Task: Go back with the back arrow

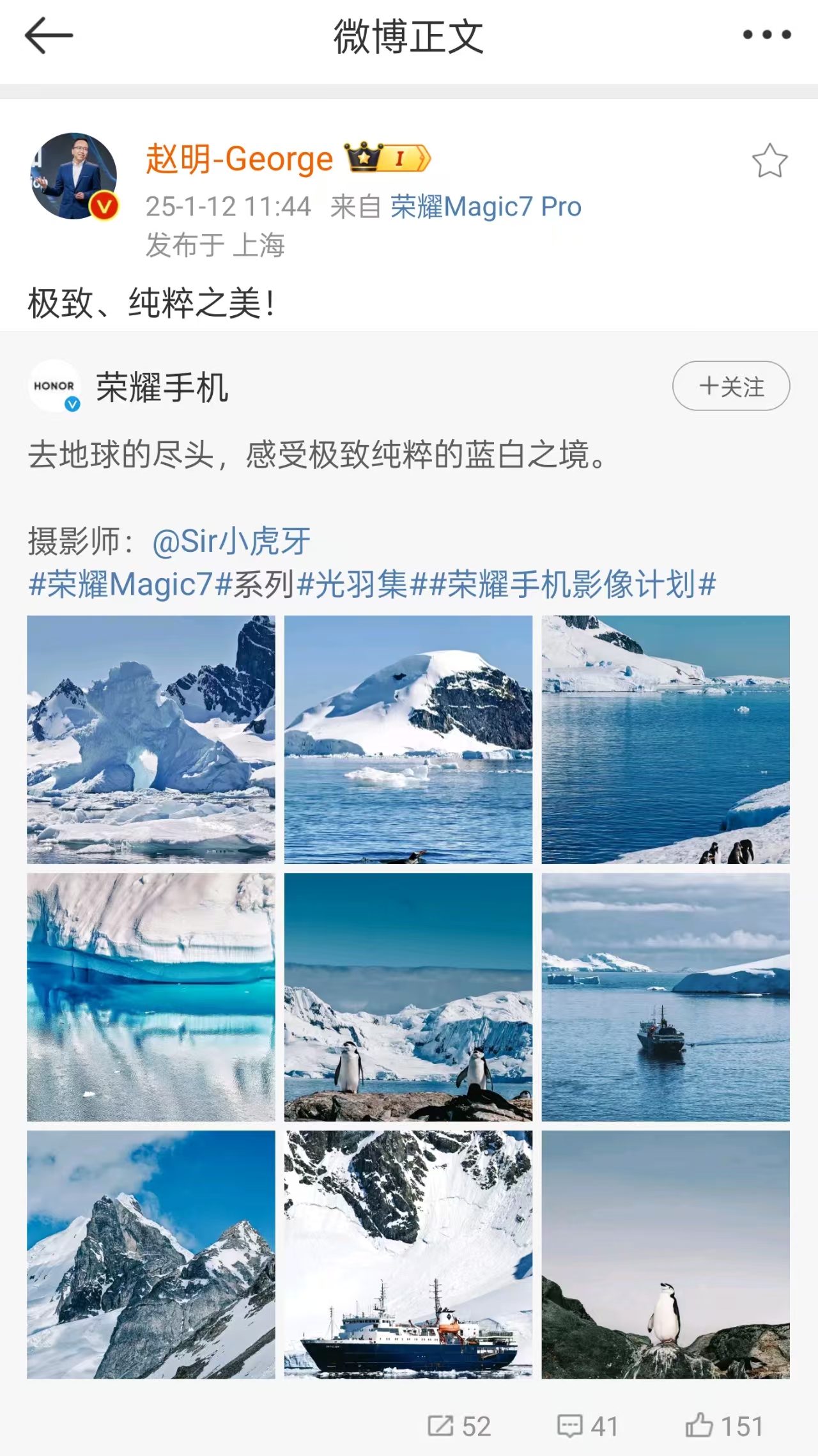Action: pos(47,35)
